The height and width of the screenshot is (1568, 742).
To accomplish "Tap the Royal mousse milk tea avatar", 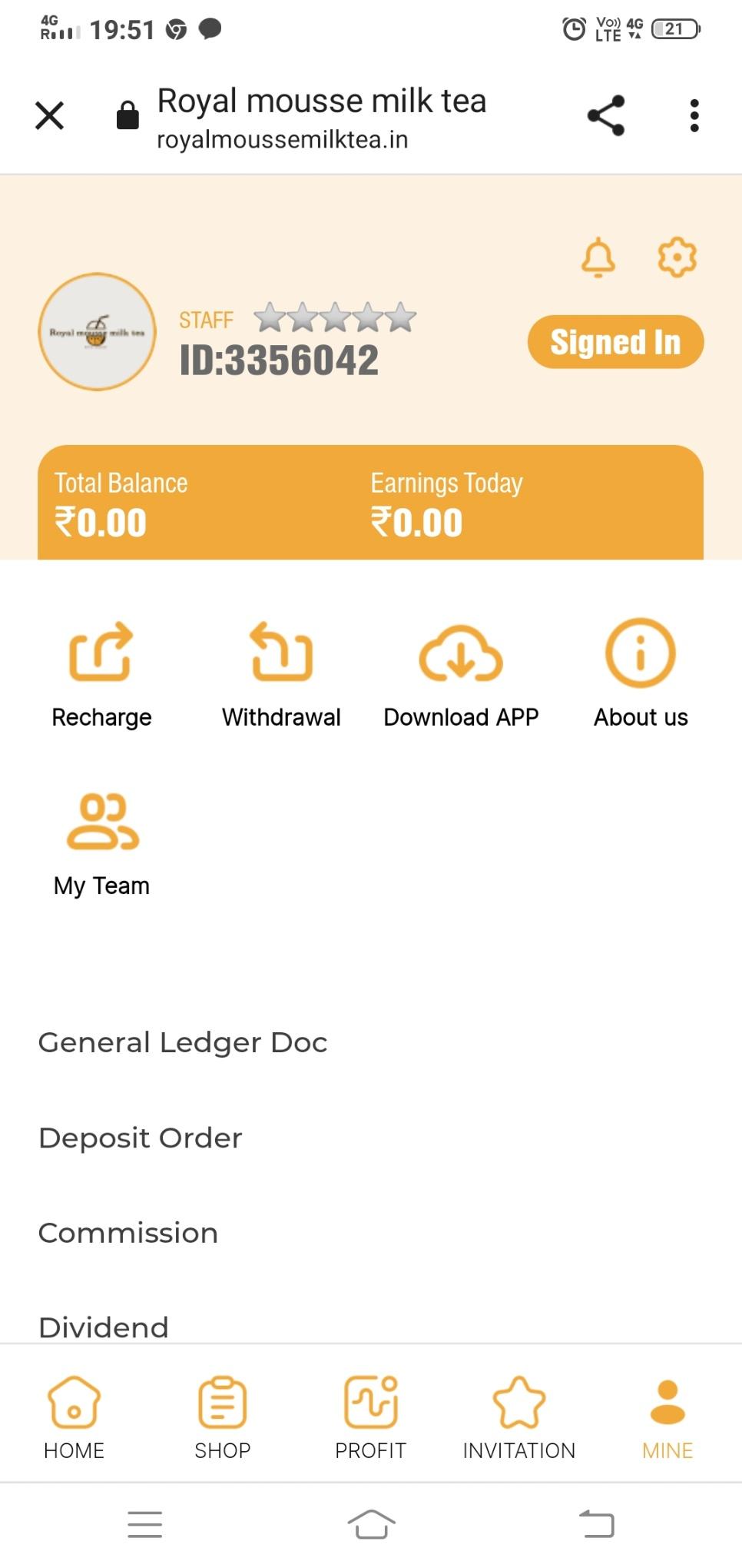I will point(96,331).
